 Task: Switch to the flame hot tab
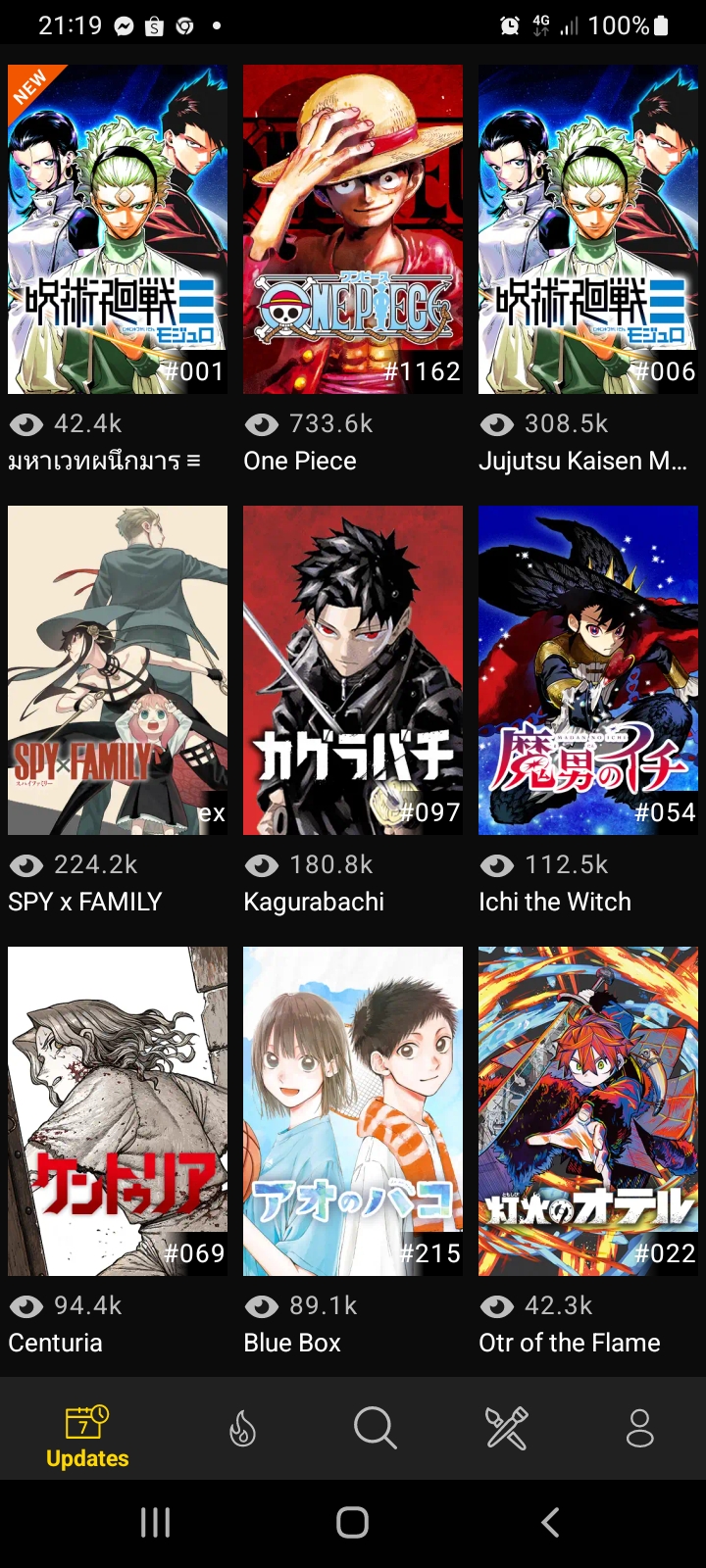pos(242,1429)
